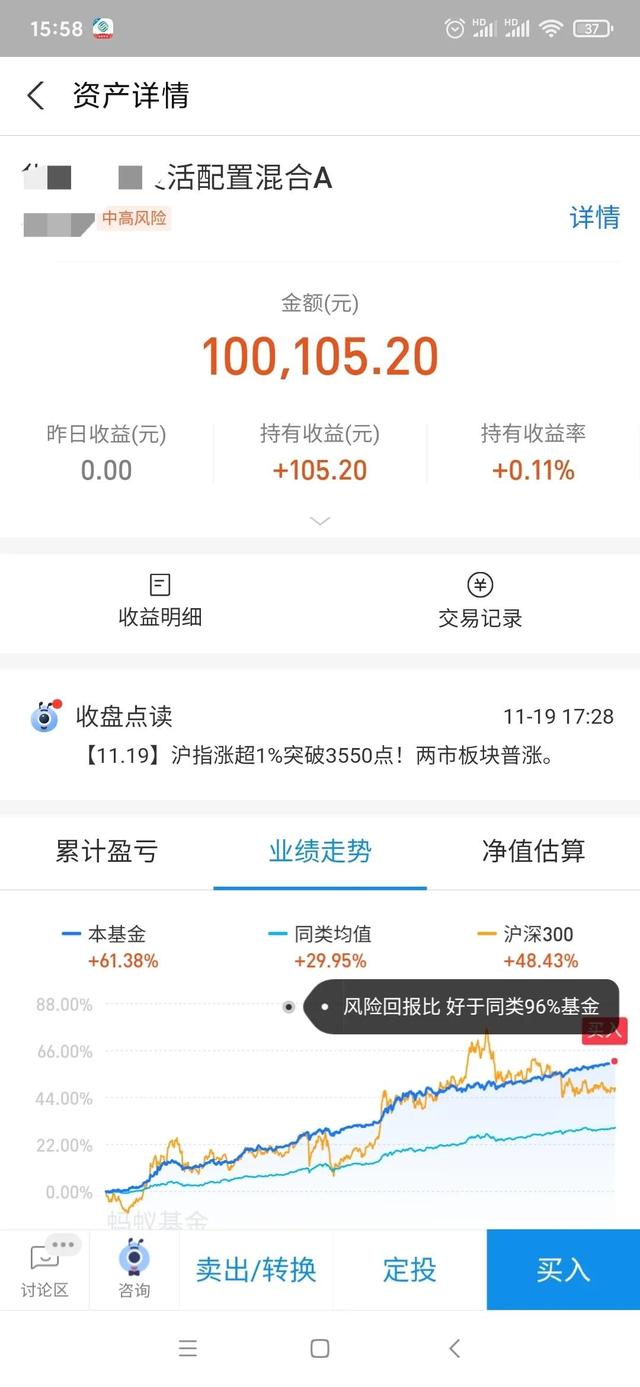Select the 业绩走势 tab
Viewport: 640px width, 1387px height.
click(320, 852)
